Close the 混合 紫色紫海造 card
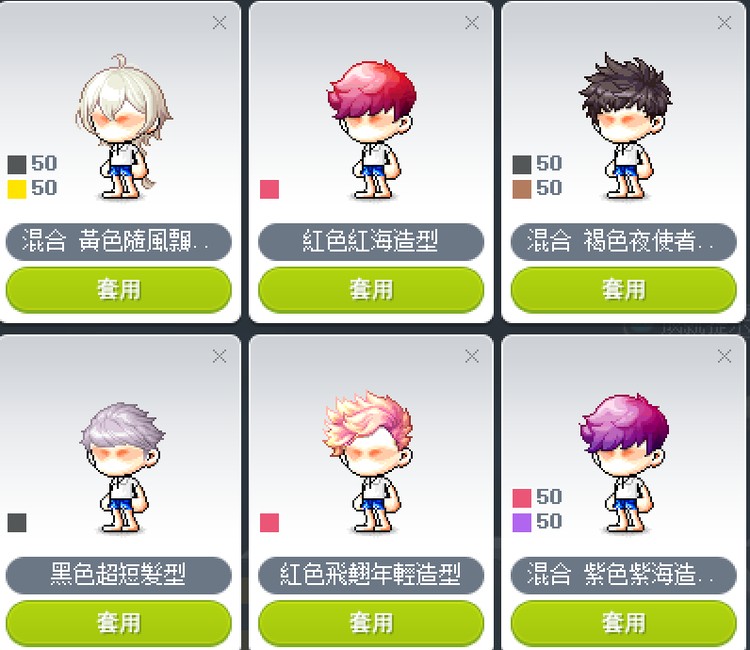The image size is (750, 650). click(x=724, y=356)
